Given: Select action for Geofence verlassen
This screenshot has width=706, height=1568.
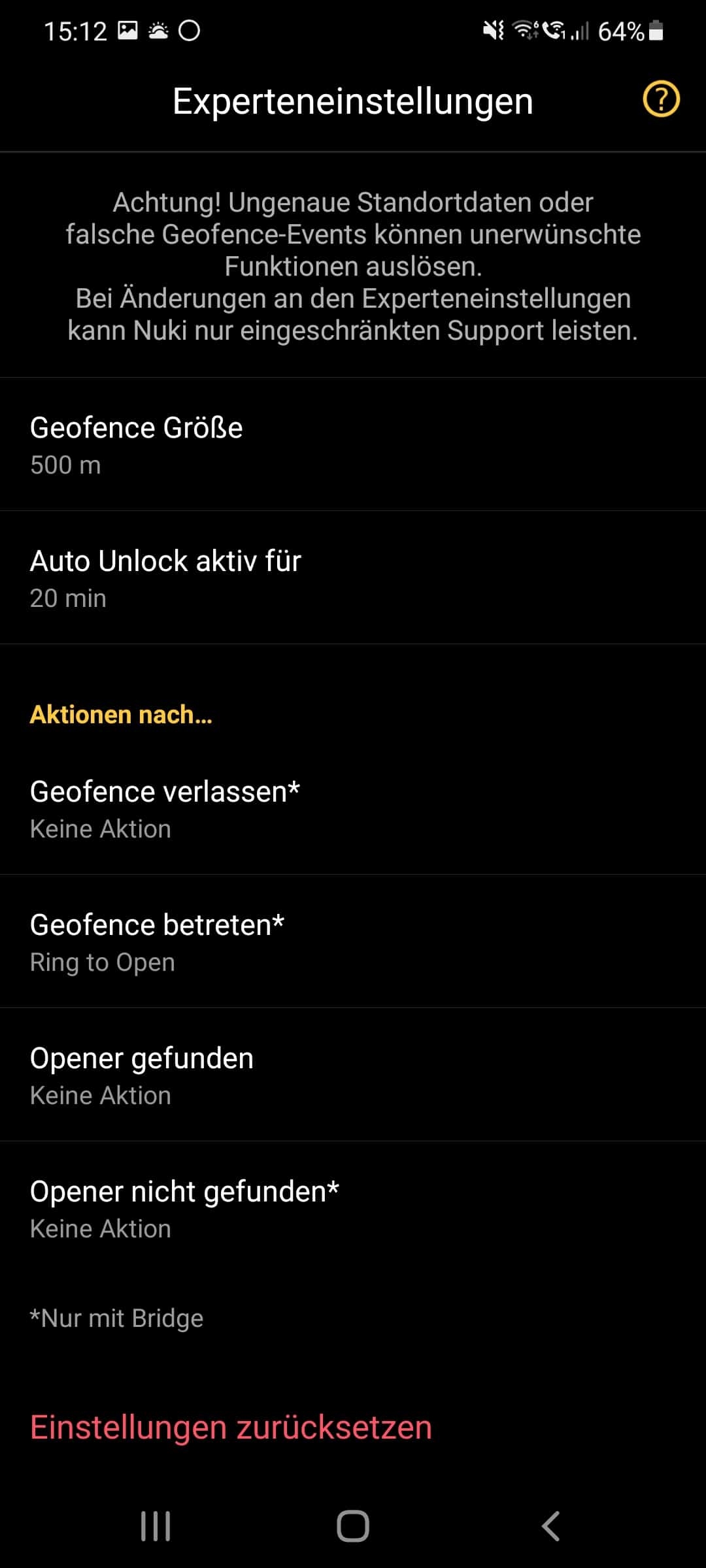Looking at the screenshot, I should [353, 809].
